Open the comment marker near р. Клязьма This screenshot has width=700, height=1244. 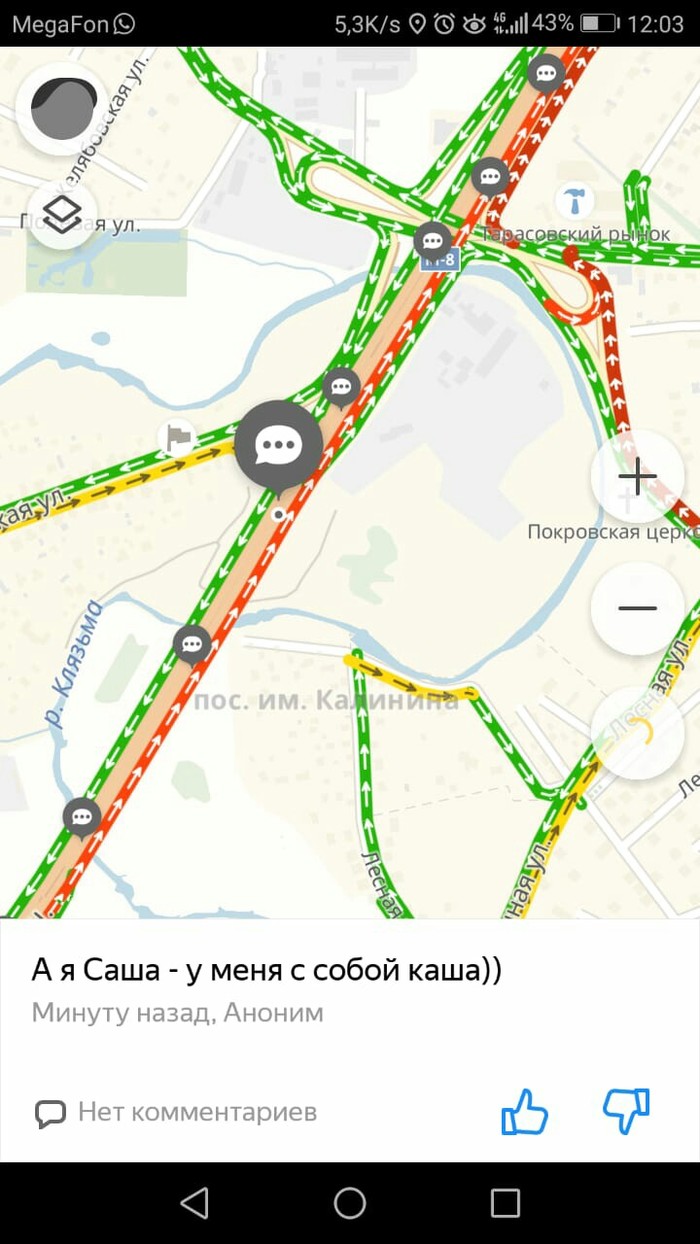tap(192, 643)
